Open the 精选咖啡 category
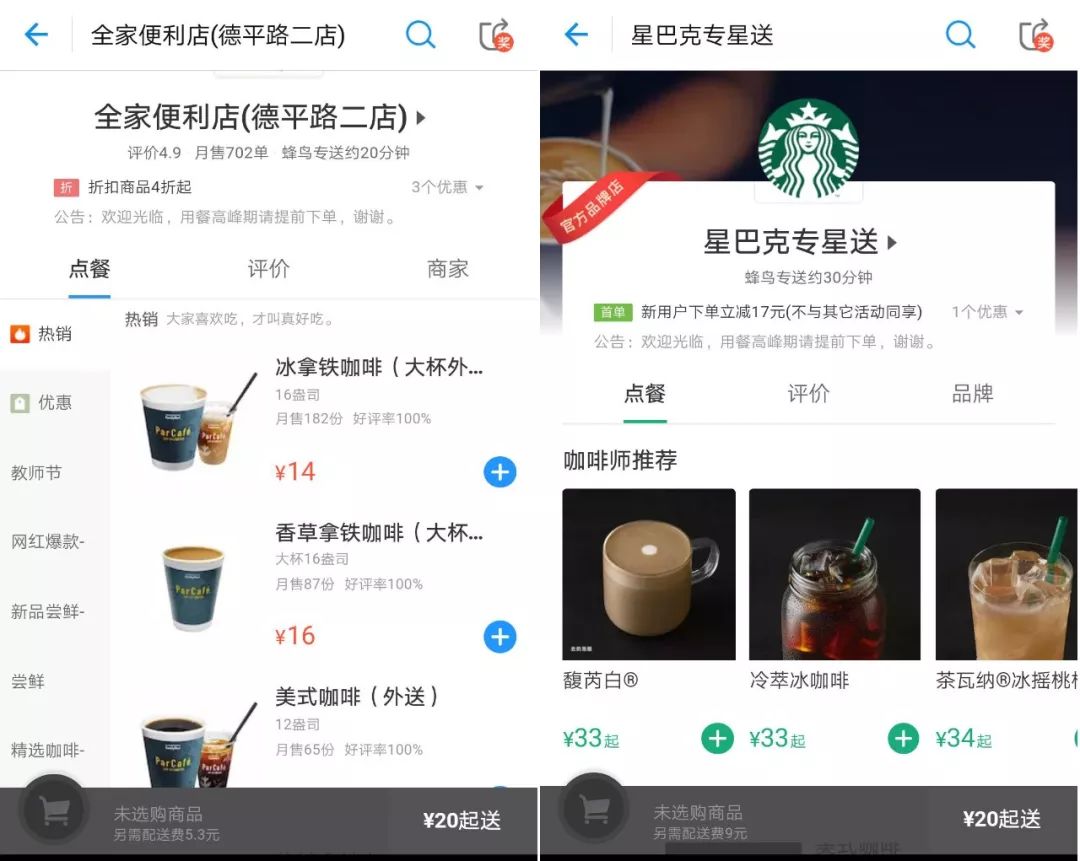 tap(47, 750)
